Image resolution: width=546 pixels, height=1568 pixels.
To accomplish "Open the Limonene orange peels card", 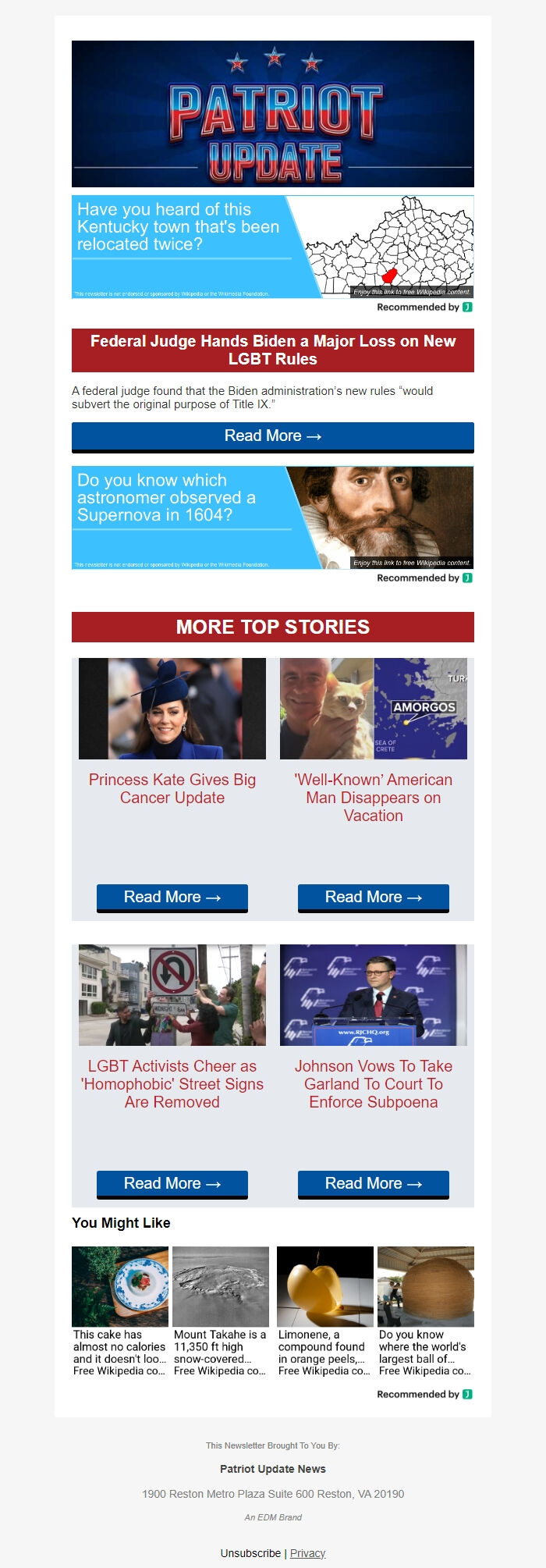I will [x=324, y=1311].
